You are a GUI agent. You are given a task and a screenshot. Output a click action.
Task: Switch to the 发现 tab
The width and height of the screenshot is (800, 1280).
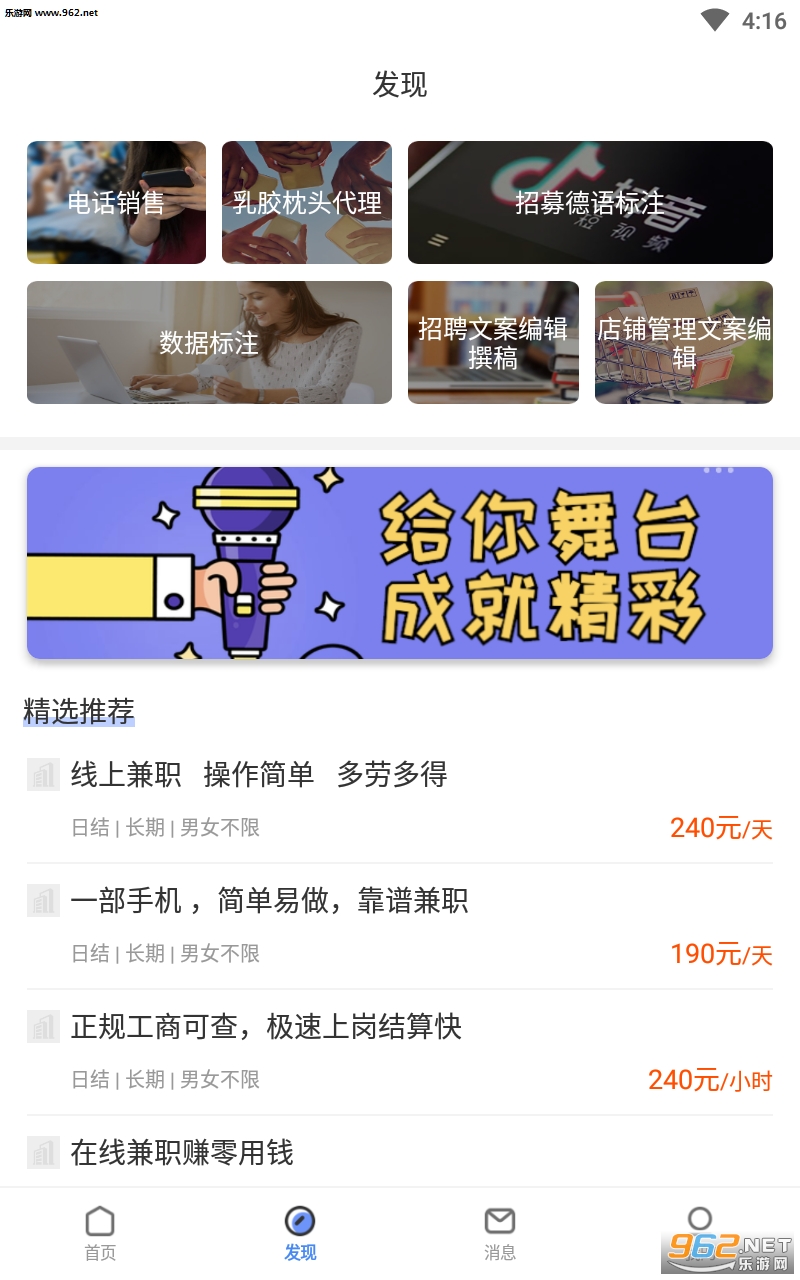pyautogui.click(x=300, y=1234)
